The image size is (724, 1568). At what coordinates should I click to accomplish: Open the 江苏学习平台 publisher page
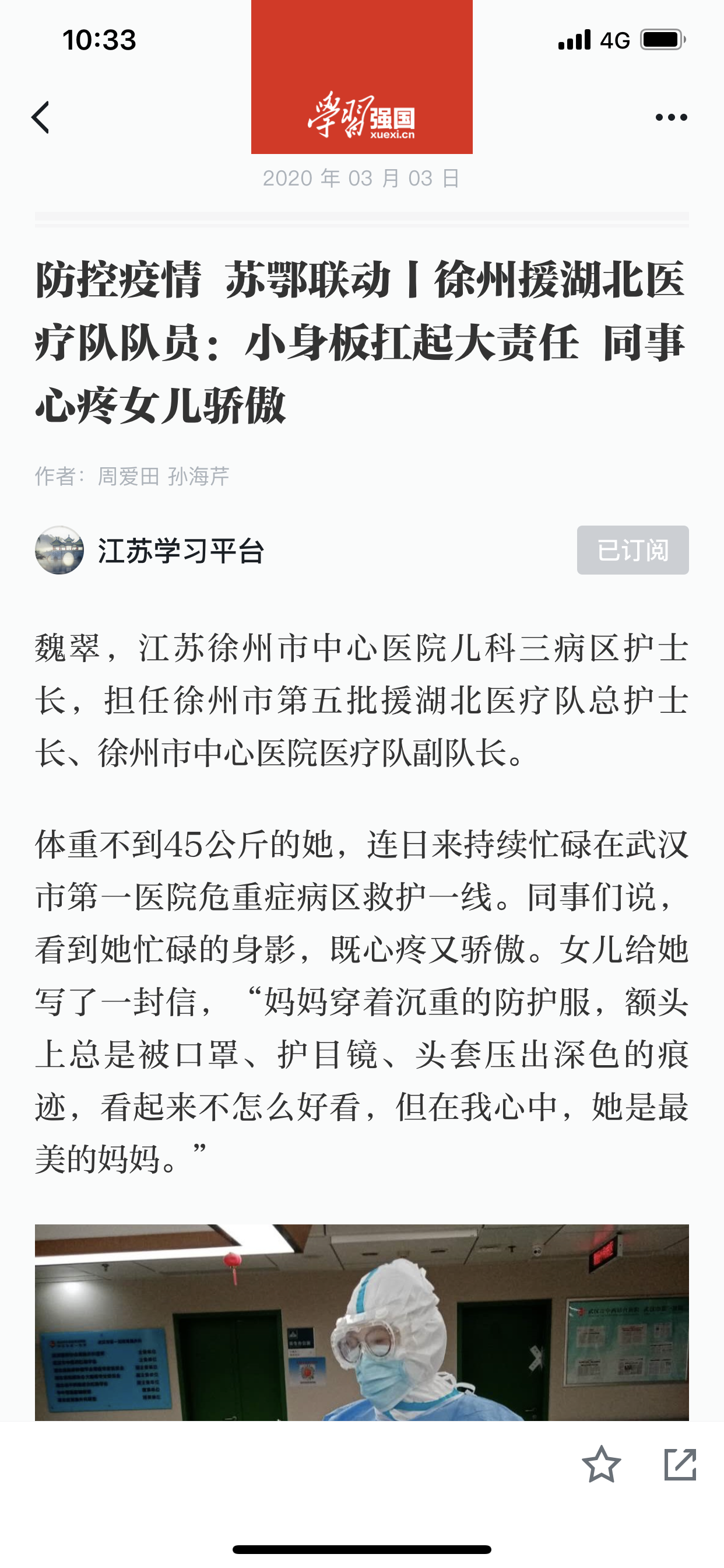tap(181, 551)
